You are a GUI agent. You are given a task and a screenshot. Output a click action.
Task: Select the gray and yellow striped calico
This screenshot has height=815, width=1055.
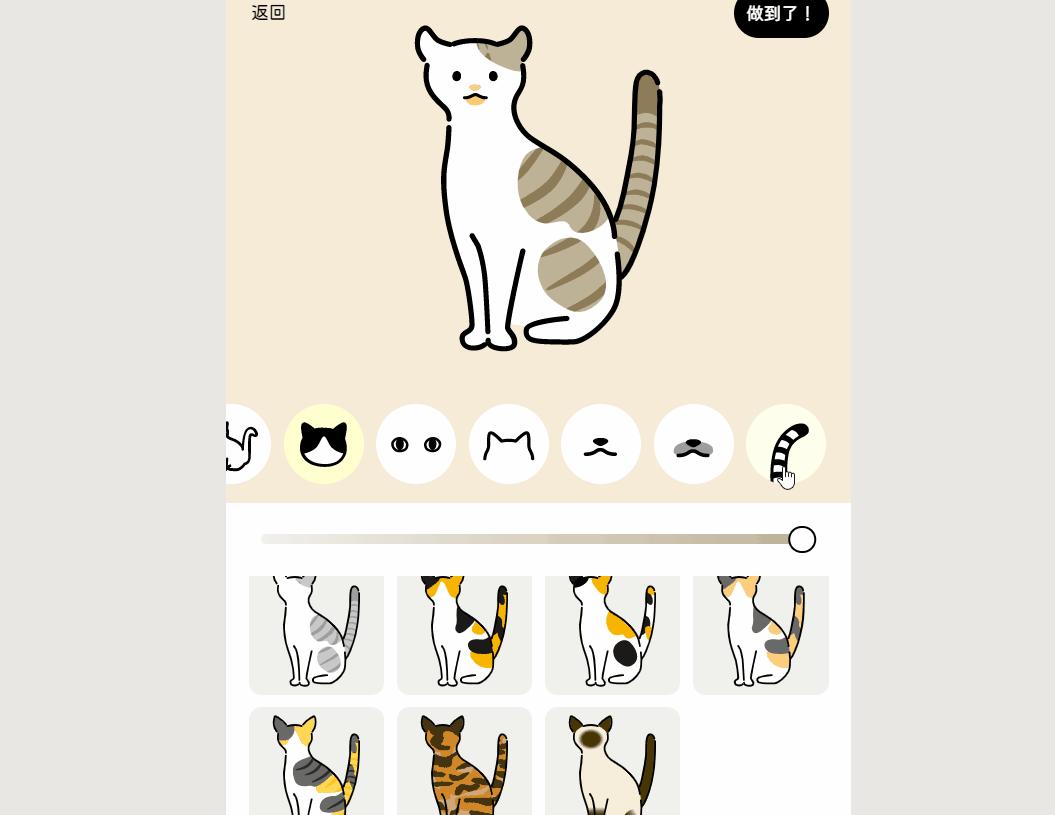coord(316,762)
